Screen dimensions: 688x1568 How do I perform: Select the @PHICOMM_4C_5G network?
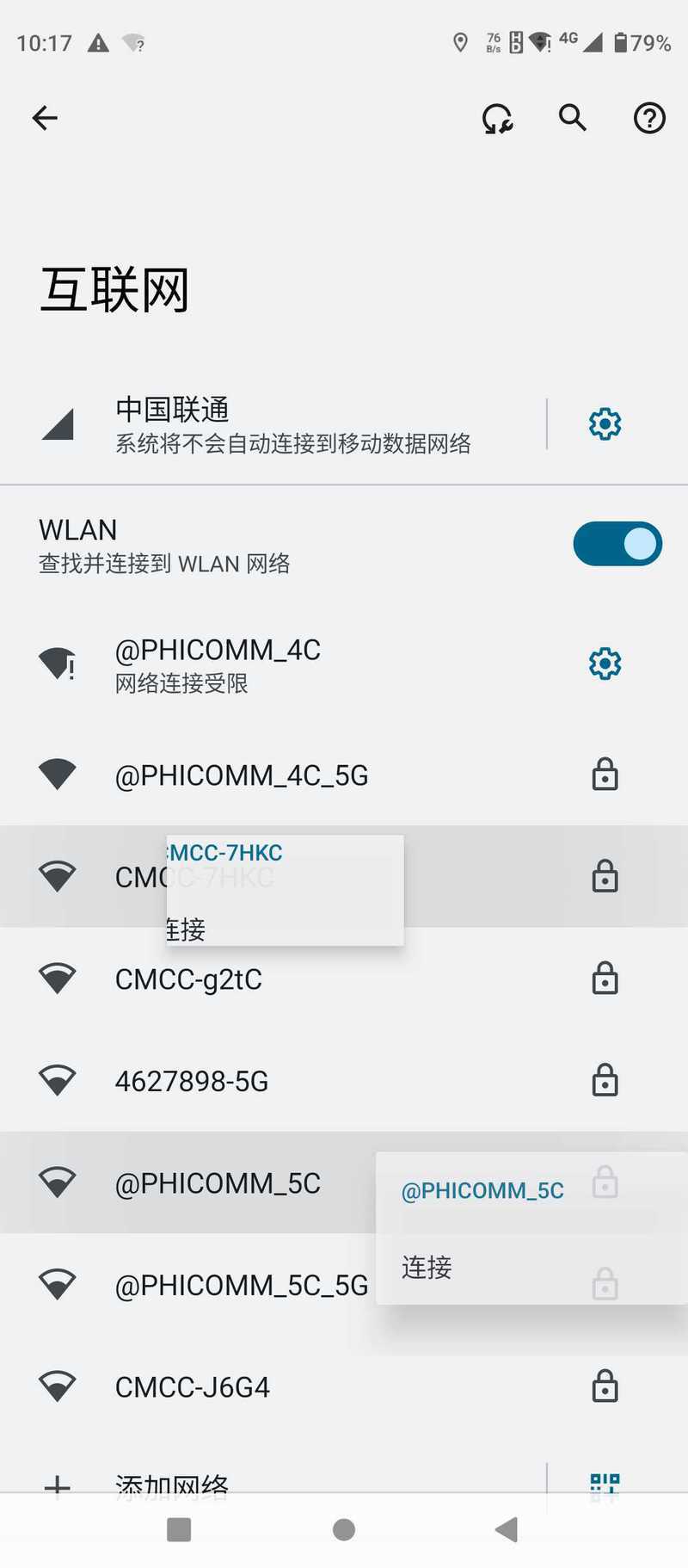258,775
